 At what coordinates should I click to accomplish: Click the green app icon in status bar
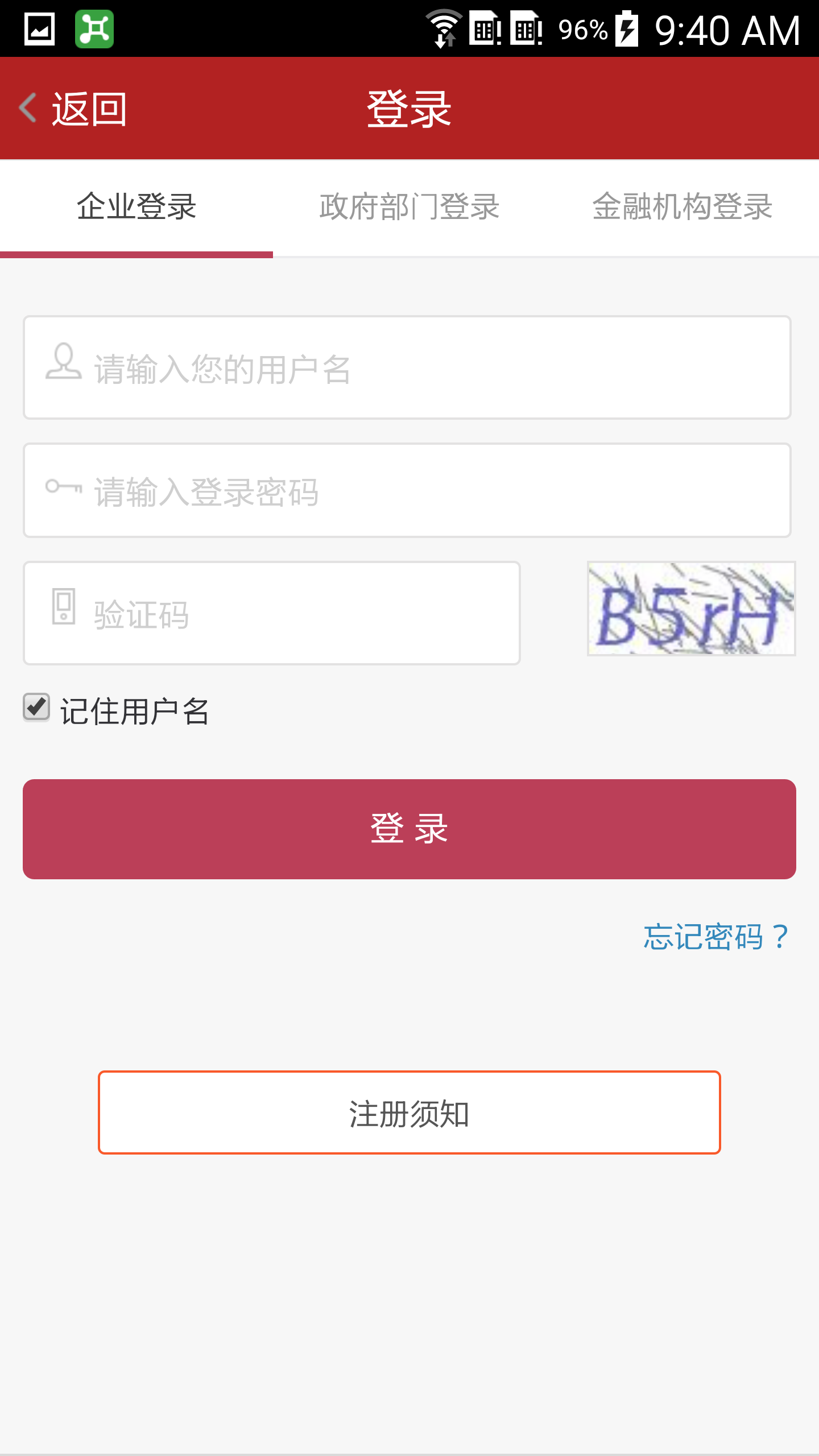[x=96, y=27]
